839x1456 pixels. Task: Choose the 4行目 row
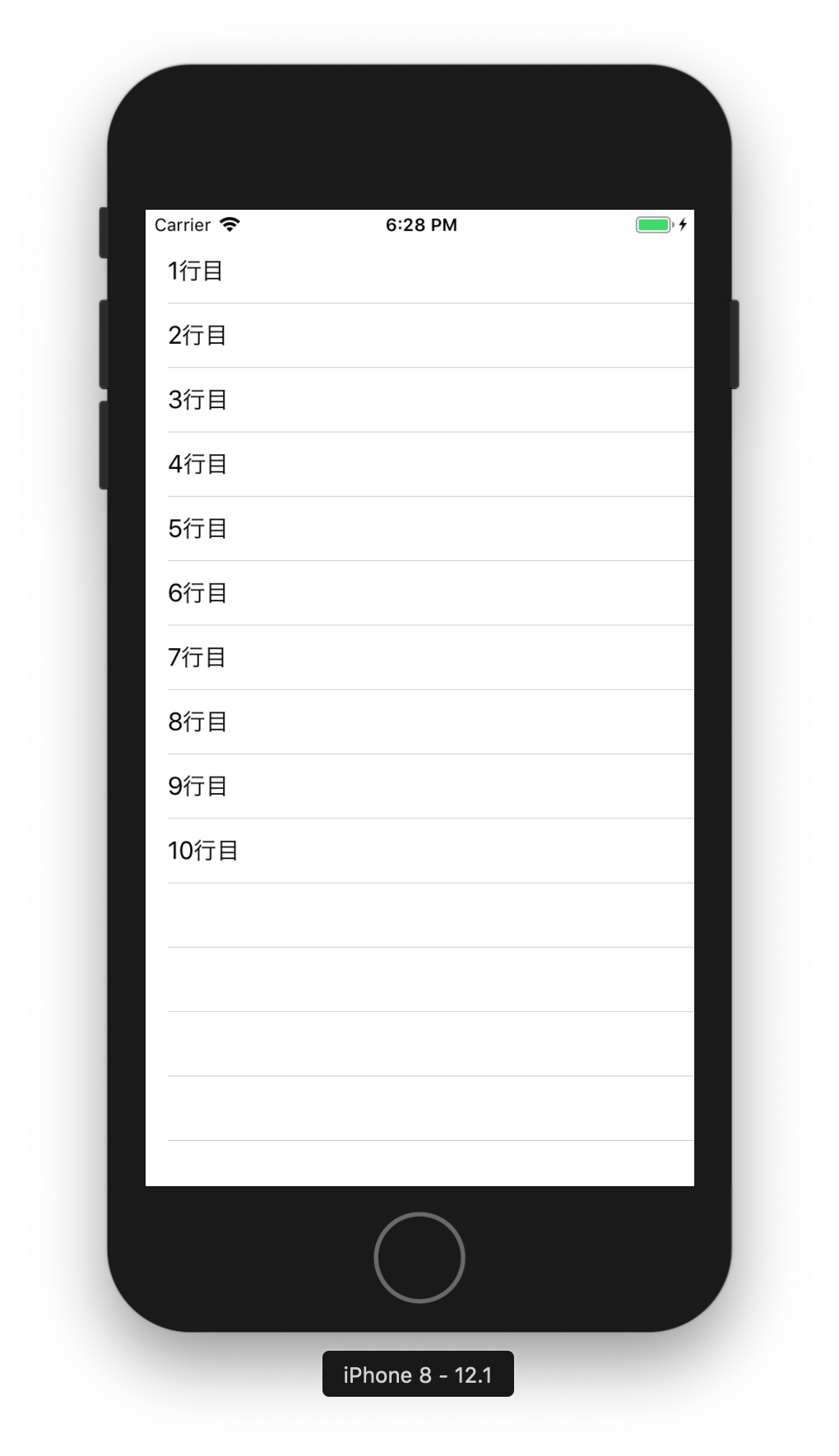(419, 464)
